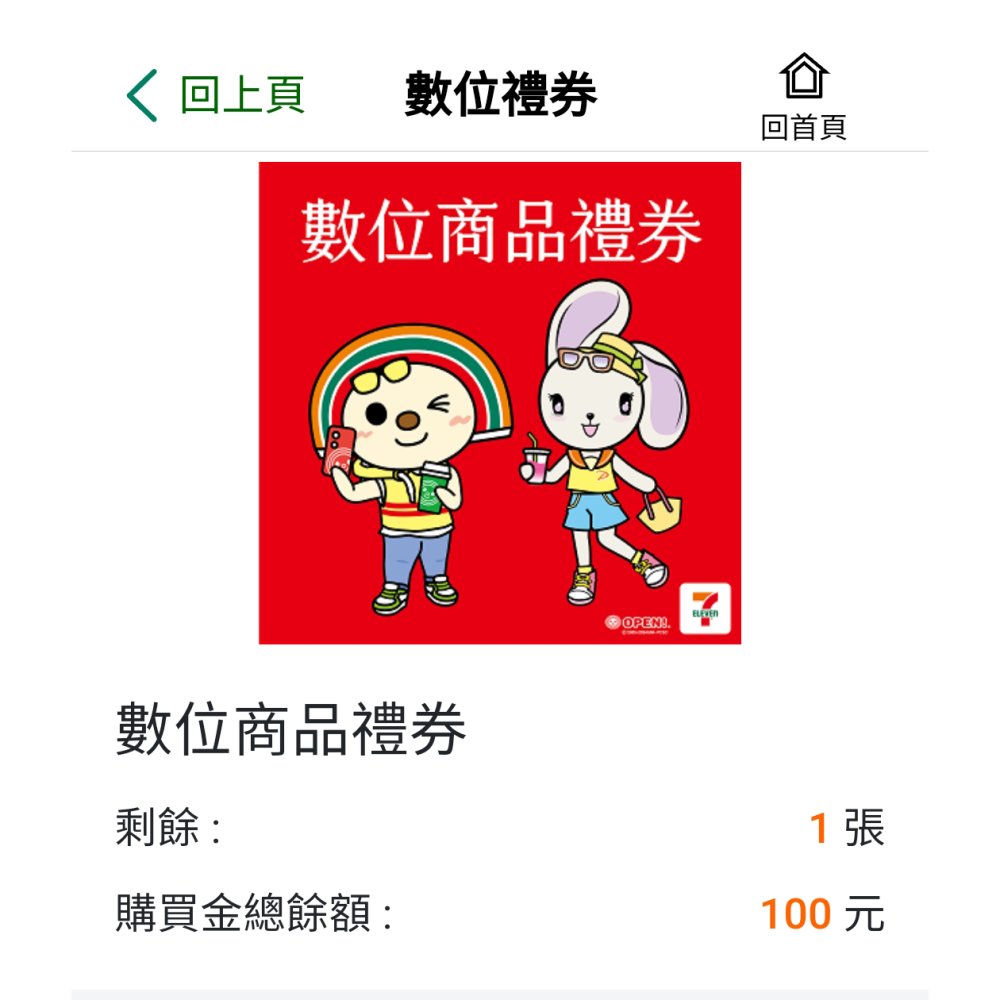1000x1000 pixels.
Task: Go back with 回上頁
Action: (x=216, y=96)
